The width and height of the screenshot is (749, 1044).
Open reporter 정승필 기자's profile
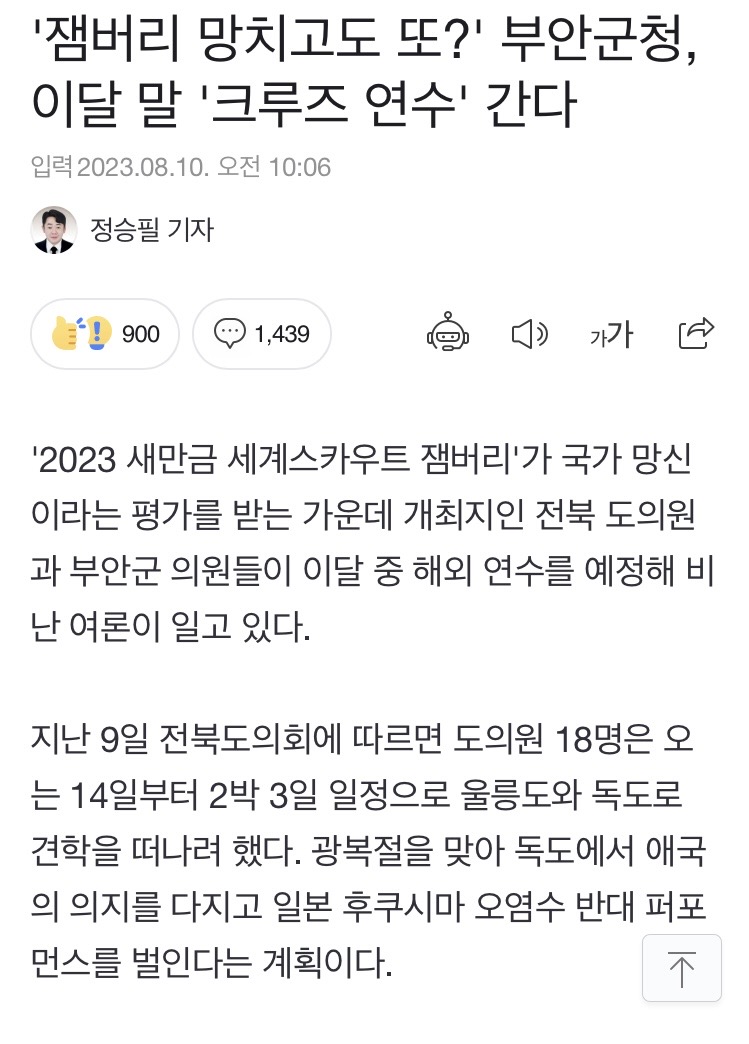pyautogui.click(x=150, y=230)
